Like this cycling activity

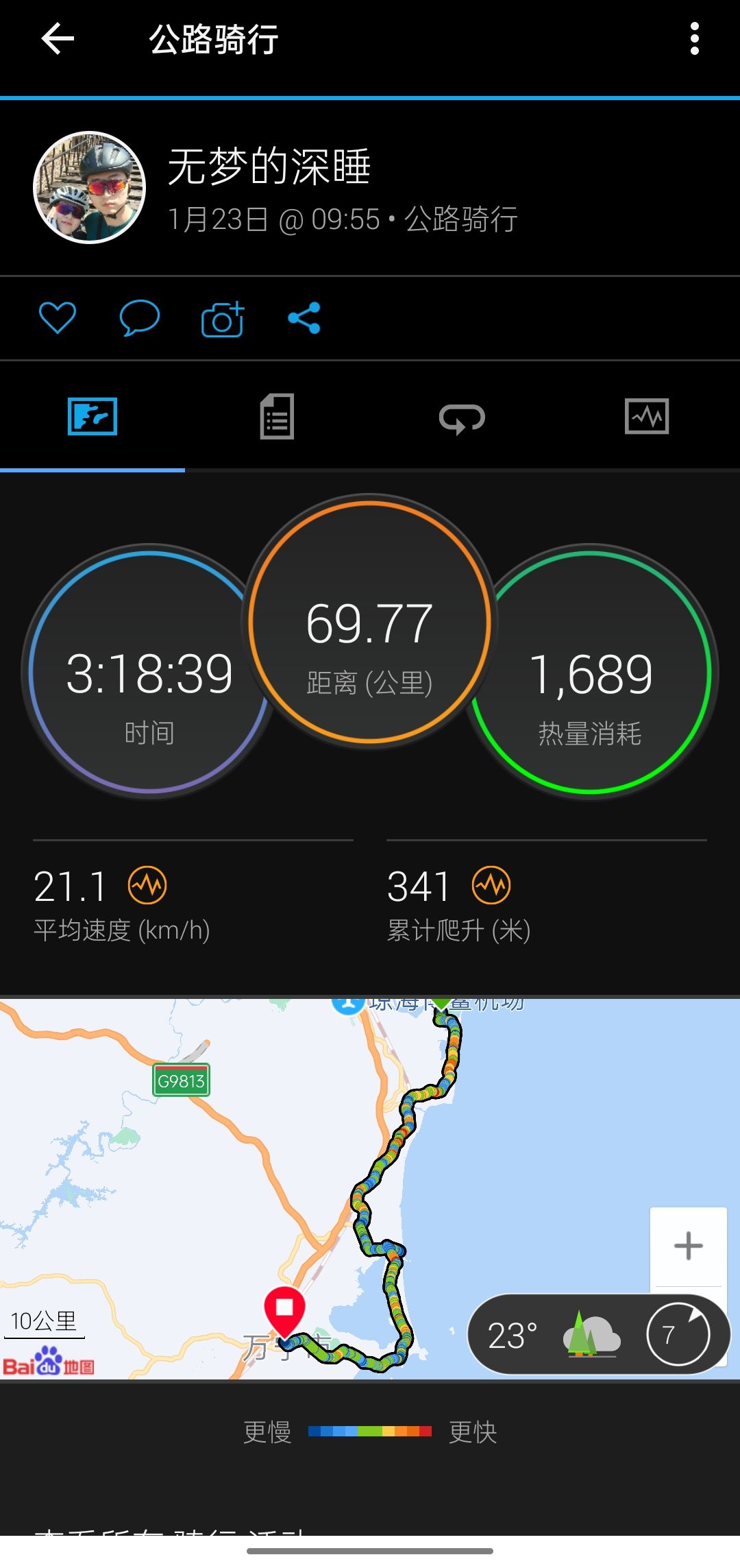point(58,318)
